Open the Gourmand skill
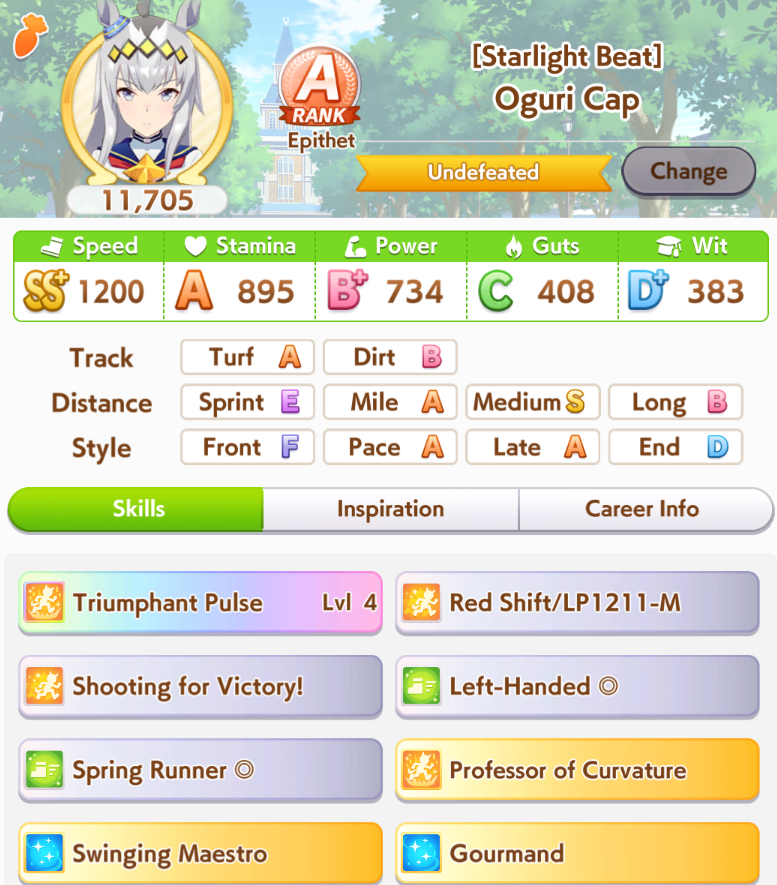The image size is (777, 885). 577,853
